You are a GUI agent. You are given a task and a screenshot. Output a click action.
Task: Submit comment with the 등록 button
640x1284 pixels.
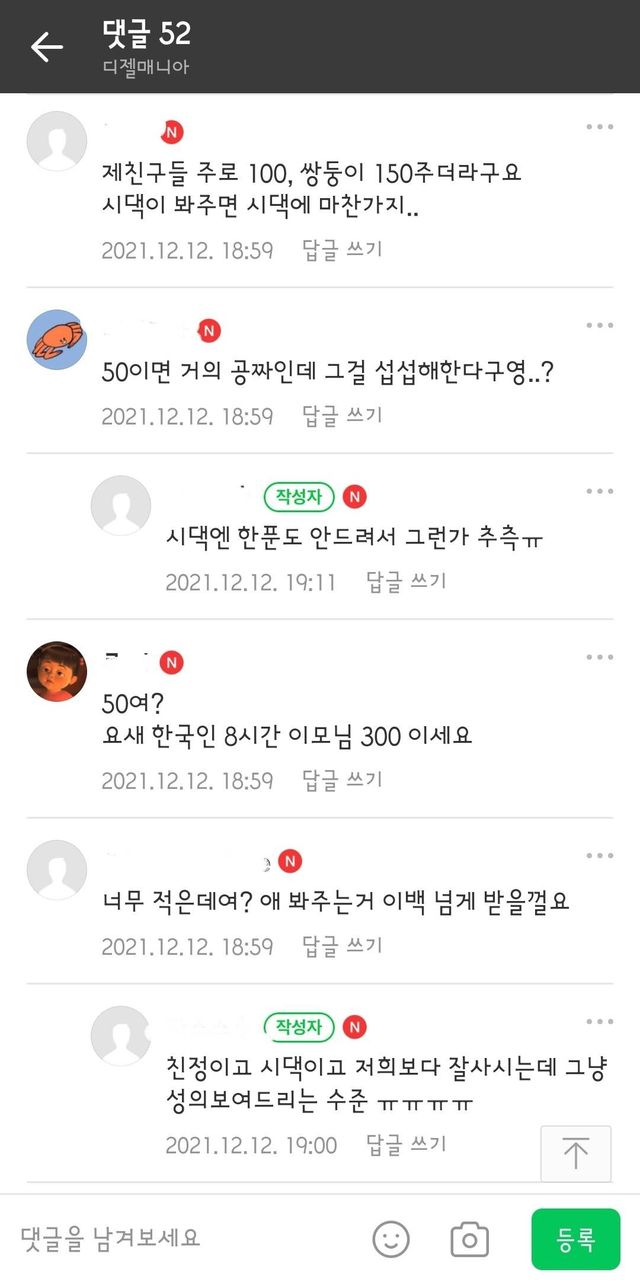[575, 1239]
